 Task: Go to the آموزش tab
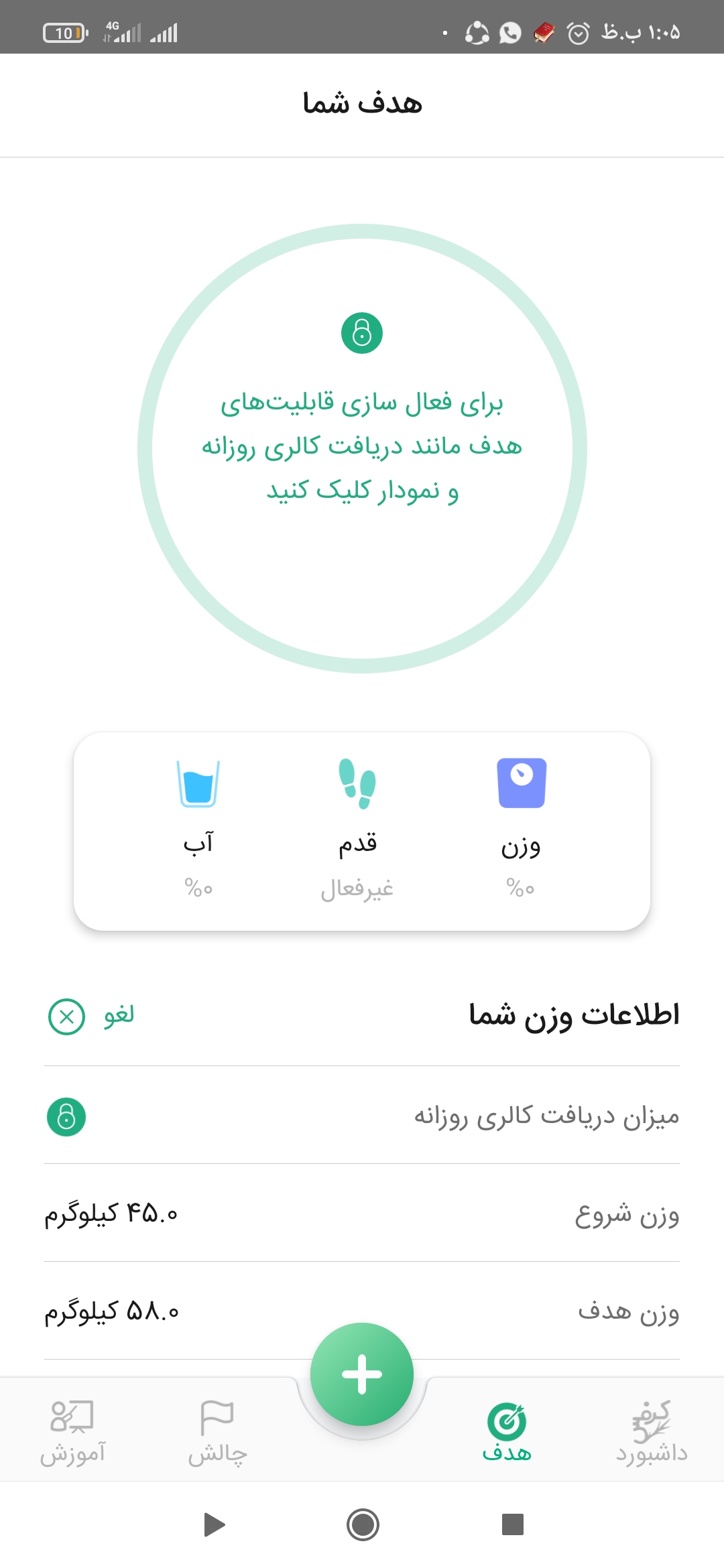coord(72,1431)
